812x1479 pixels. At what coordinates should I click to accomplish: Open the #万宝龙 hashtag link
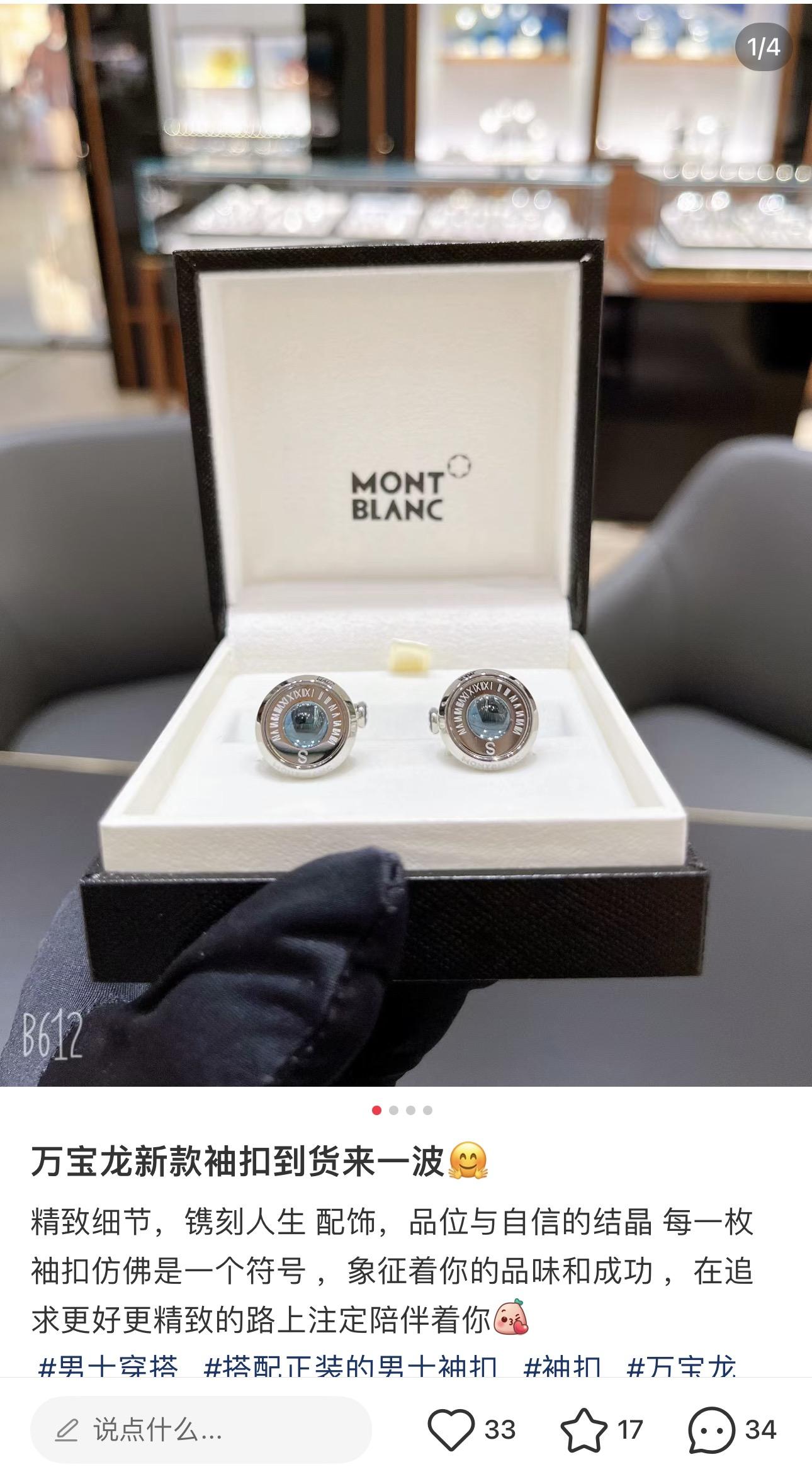tap(682, 1368)
